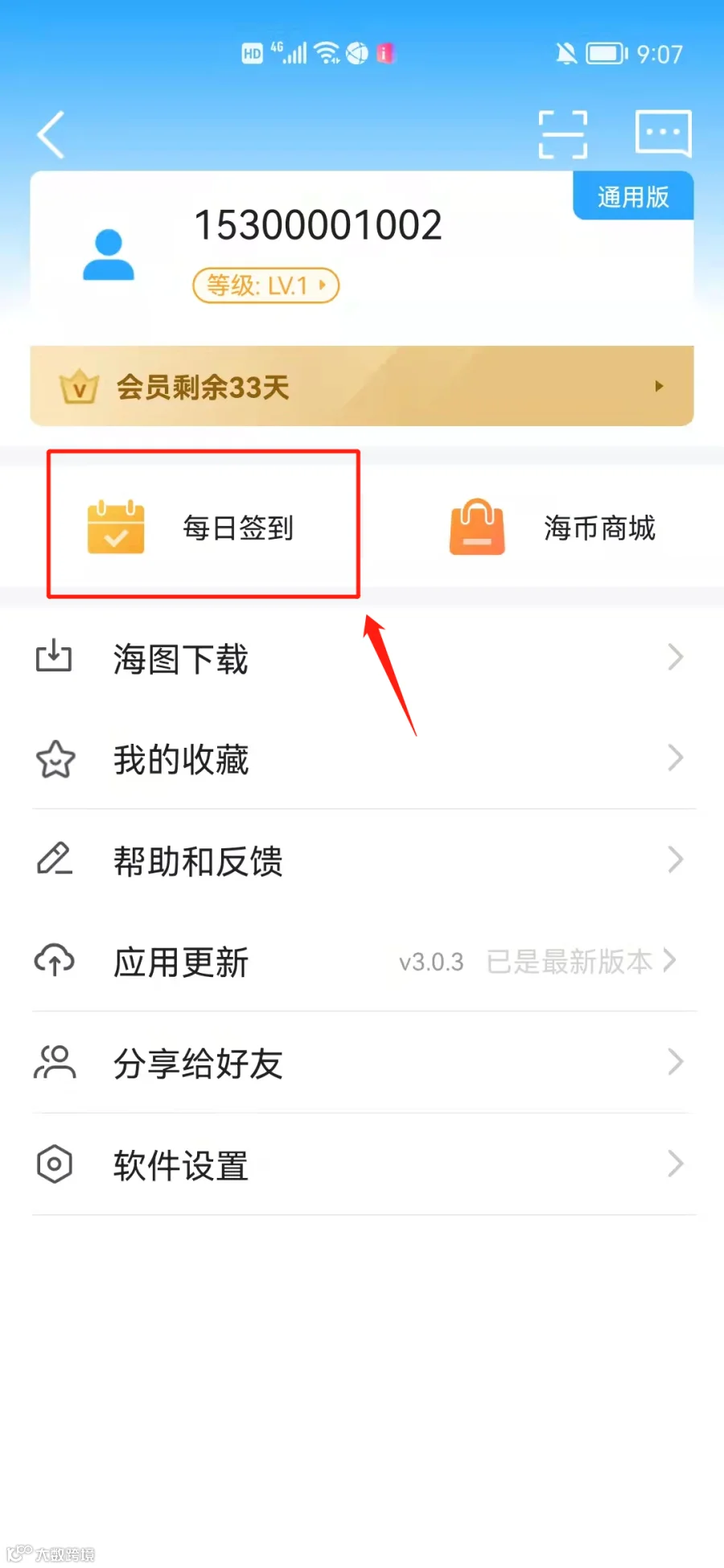This screenshot has width=724, height=1568.
Task: Open 帮助和反馈
Action: pyautogui.click(x=362, y=860)
